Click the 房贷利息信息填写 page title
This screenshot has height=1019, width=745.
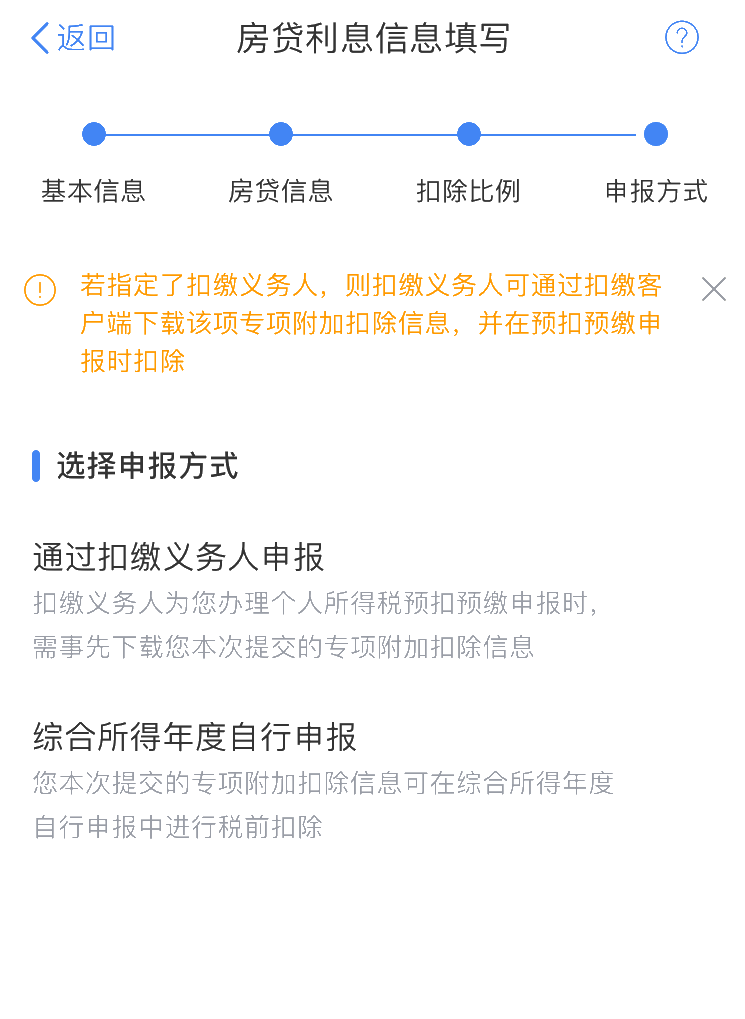click(x=372, y=37)
